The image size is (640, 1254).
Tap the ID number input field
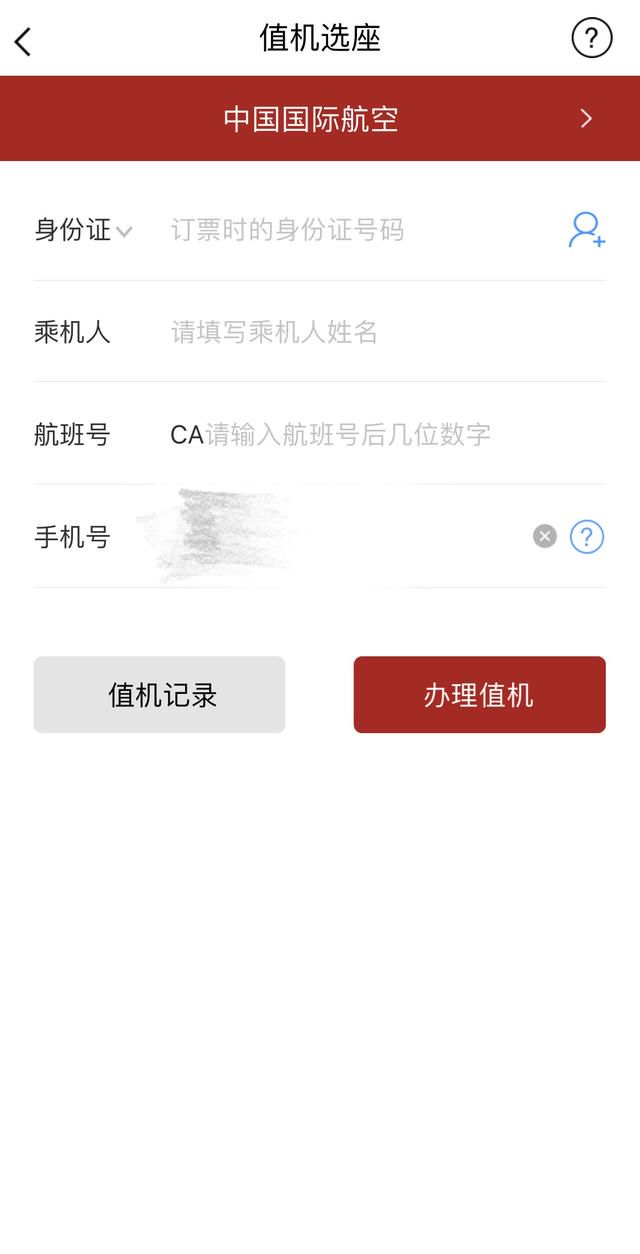click(360, 230)
